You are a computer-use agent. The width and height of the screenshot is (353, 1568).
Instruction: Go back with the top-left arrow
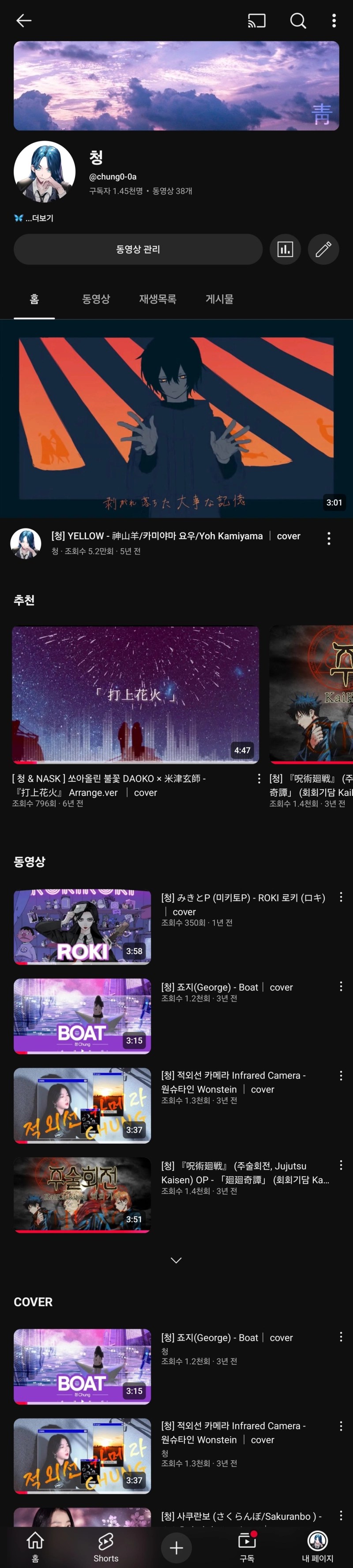(x=24, y=21)
